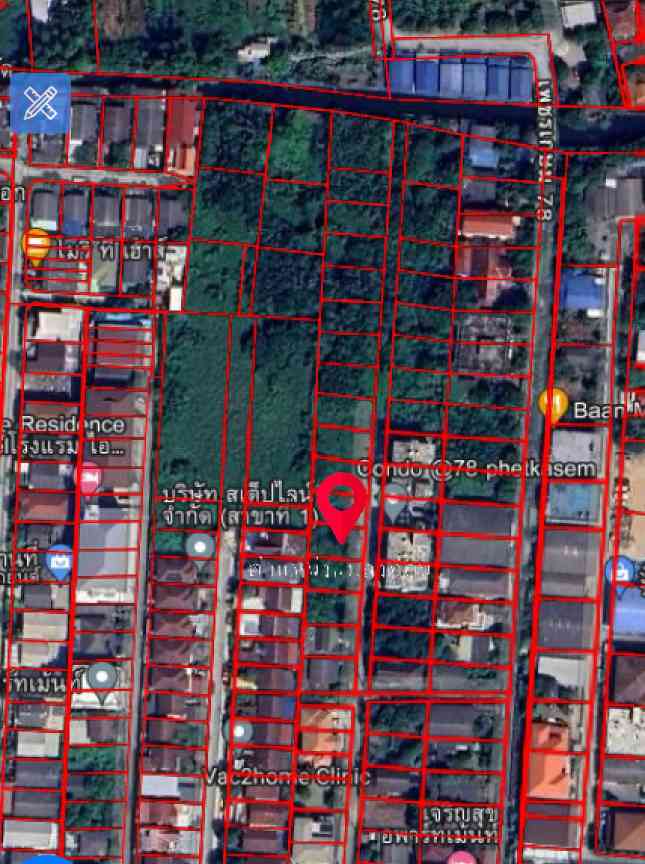The image size is (645, 864).
Task: Tap the grey marker above the Thai company label
Action: (x=201, y=546)
